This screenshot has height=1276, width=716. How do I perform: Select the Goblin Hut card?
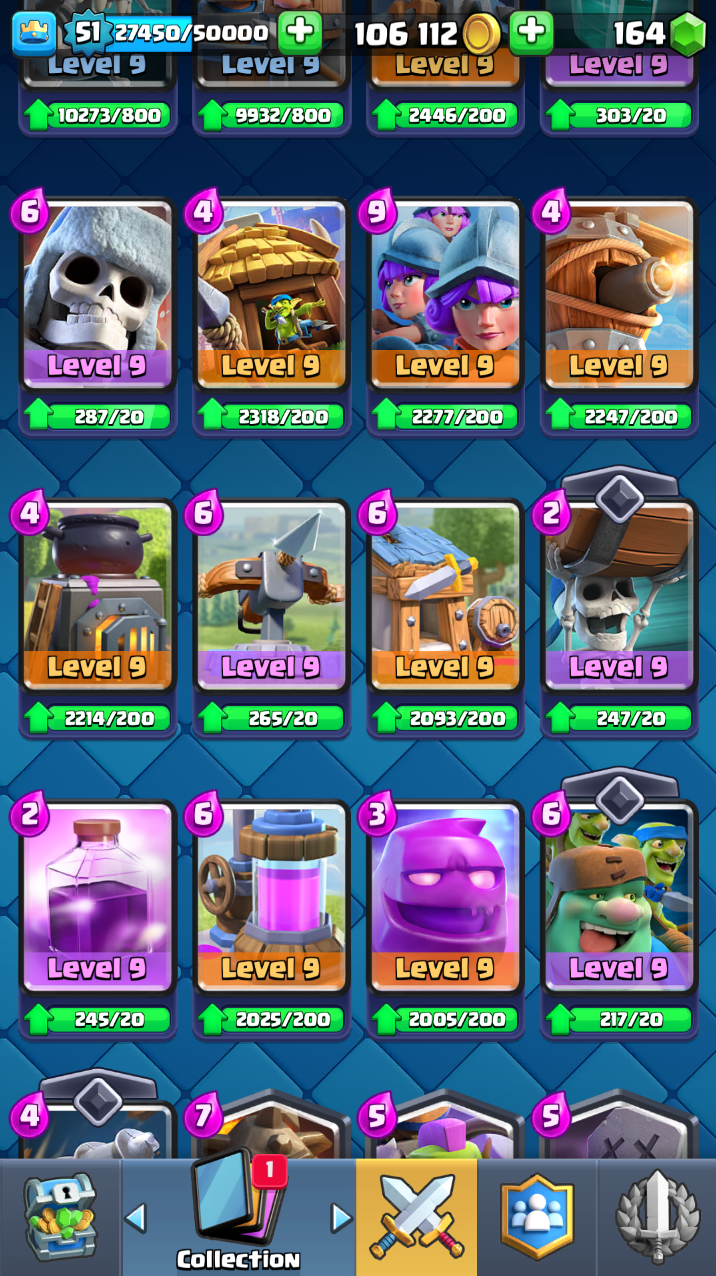click(x=271, y=295)
